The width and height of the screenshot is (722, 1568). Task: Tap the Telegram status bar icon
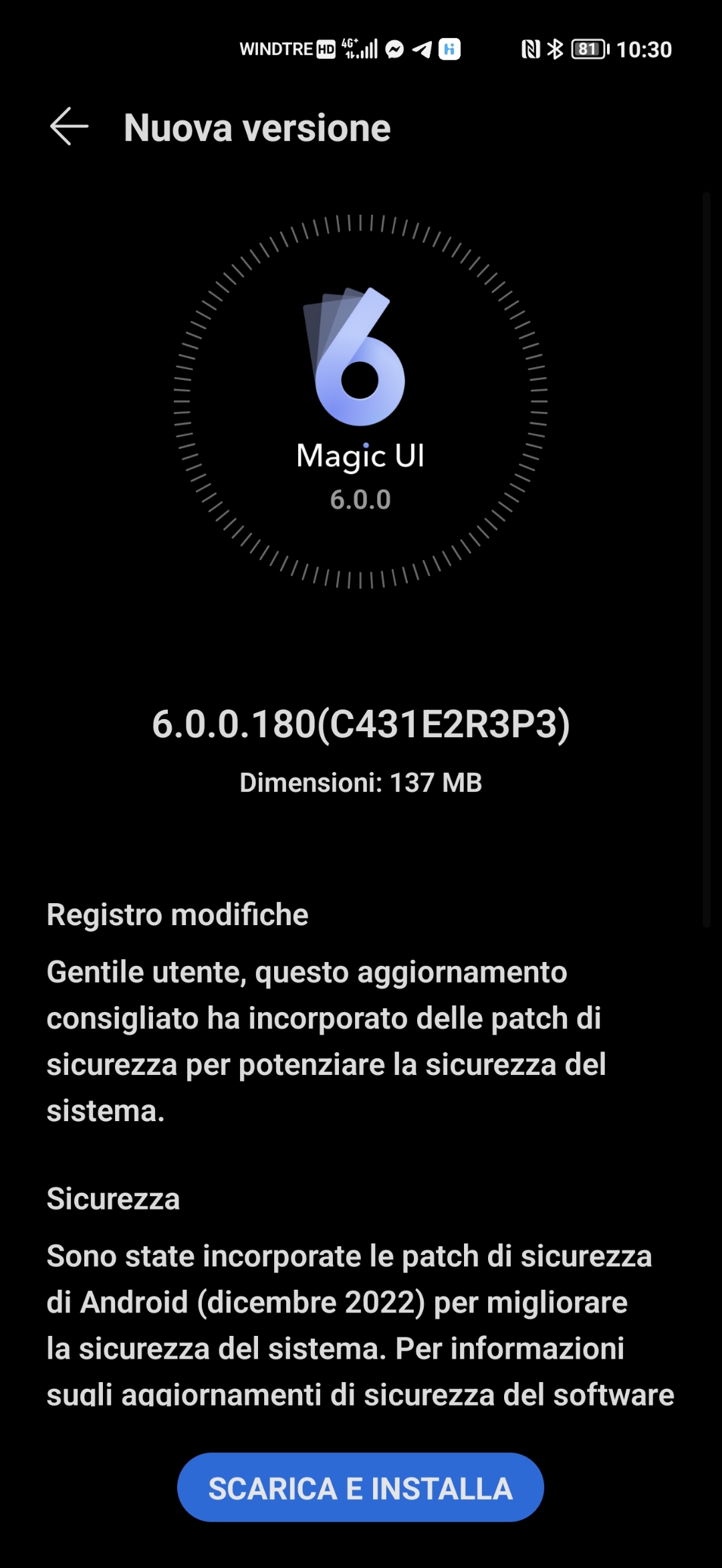pos(423,50)
